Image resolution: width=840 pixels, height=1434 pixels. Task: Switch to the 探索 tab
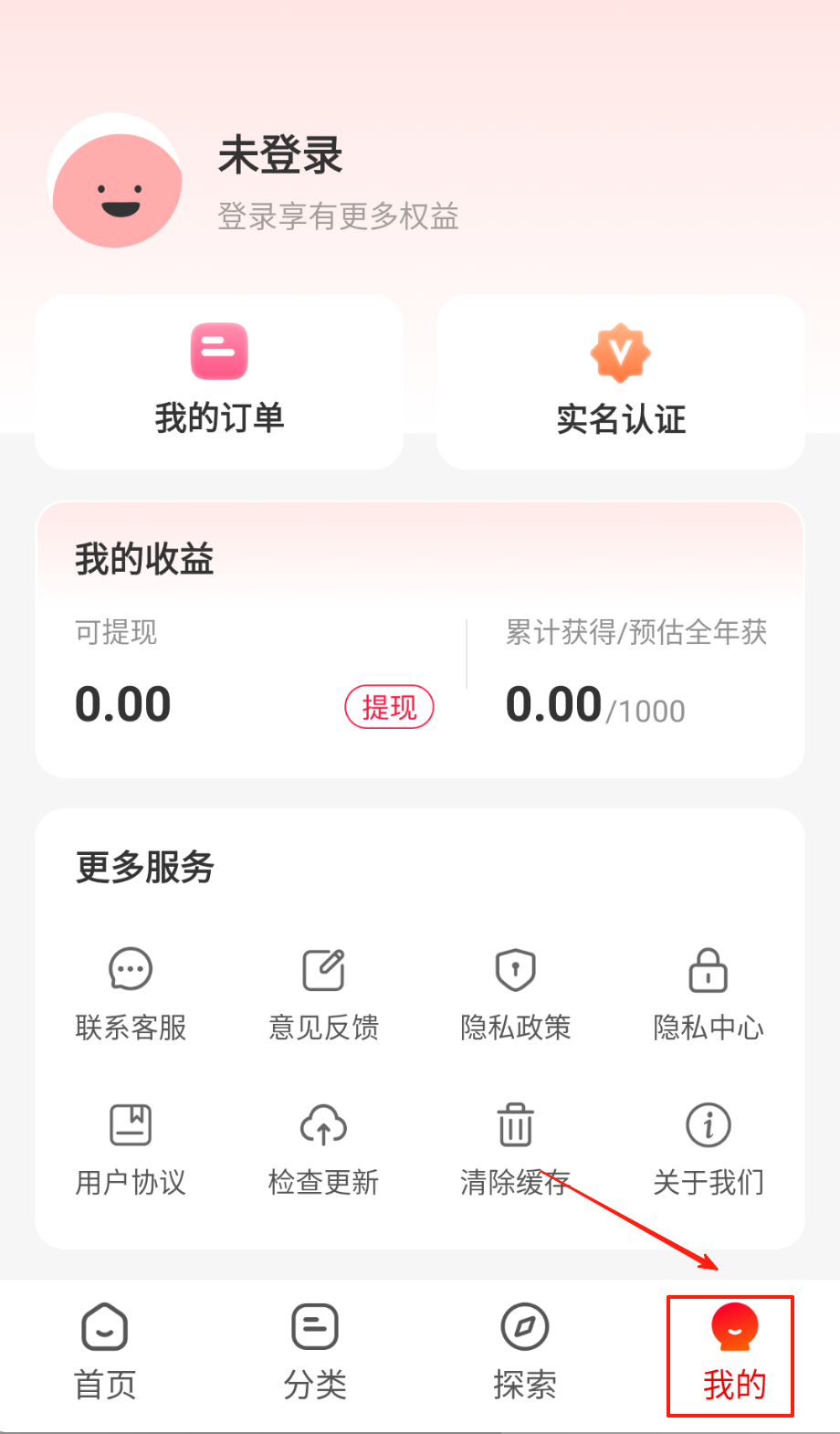pyautogui.click(x=525, y=1353)
